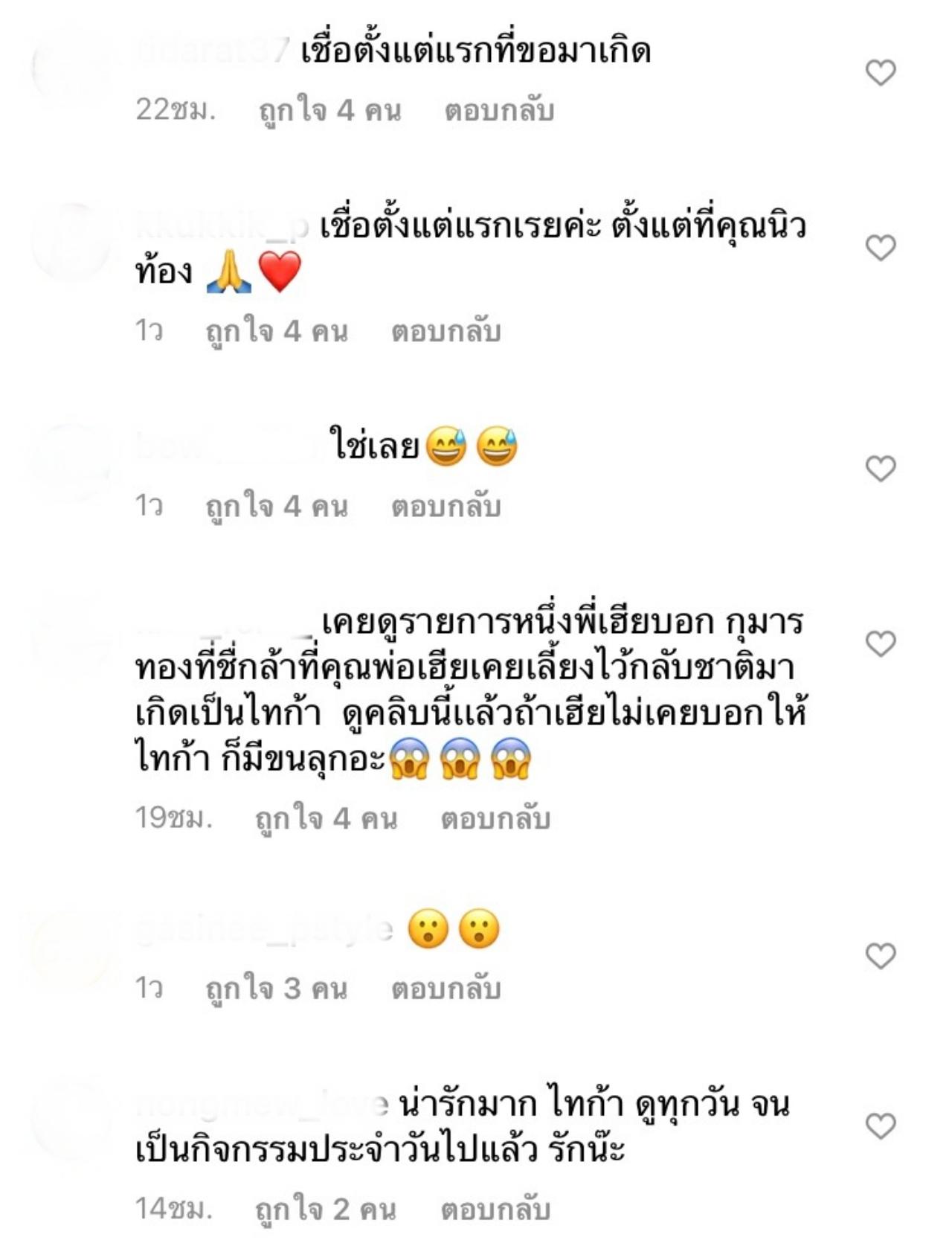Viewport: 952px width, 1249px height.
Task: Reply to comment "เชื่อตั้งแต่แรกเรยค่ะ"
Action: click(x=446, y=332)
